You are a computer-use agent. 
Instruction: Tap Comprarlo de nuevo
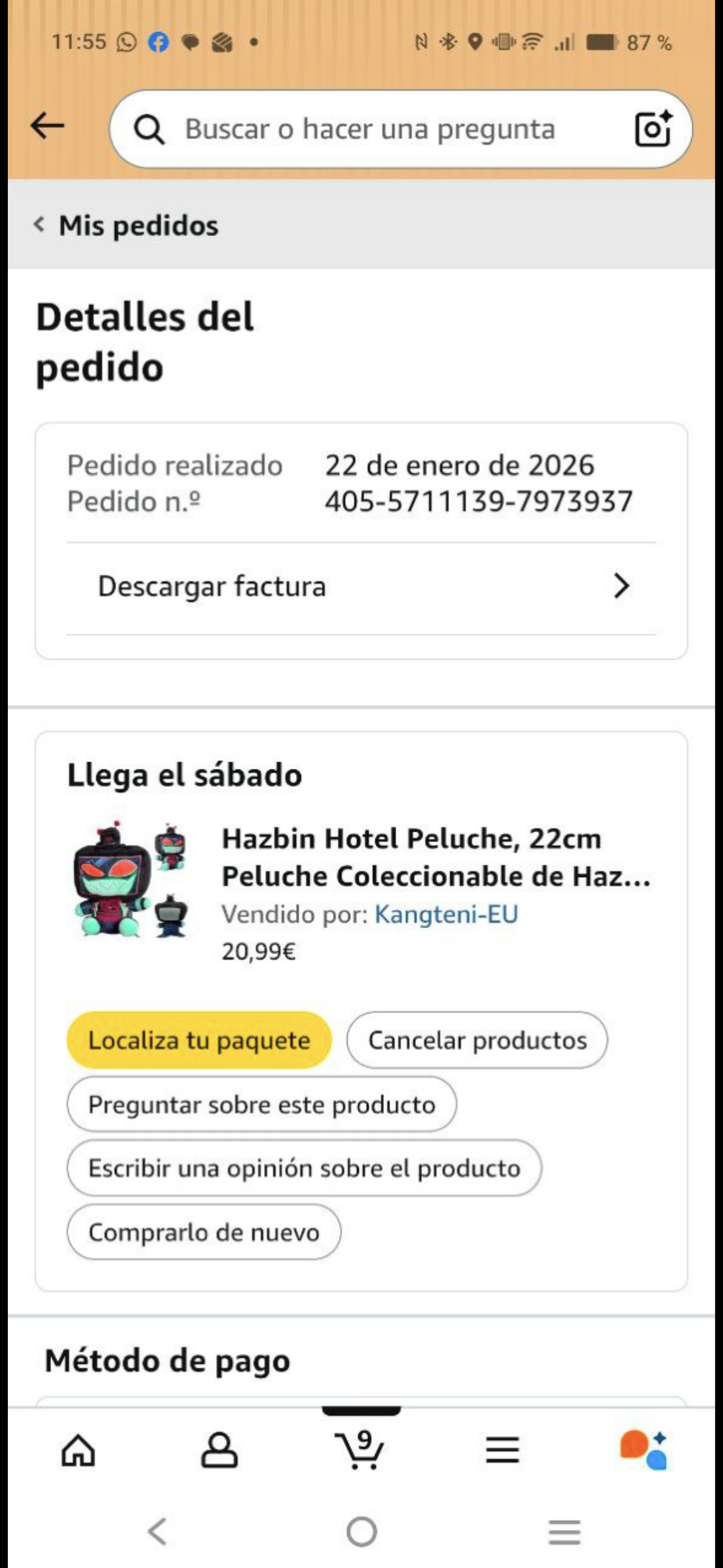pos(204,1232)
